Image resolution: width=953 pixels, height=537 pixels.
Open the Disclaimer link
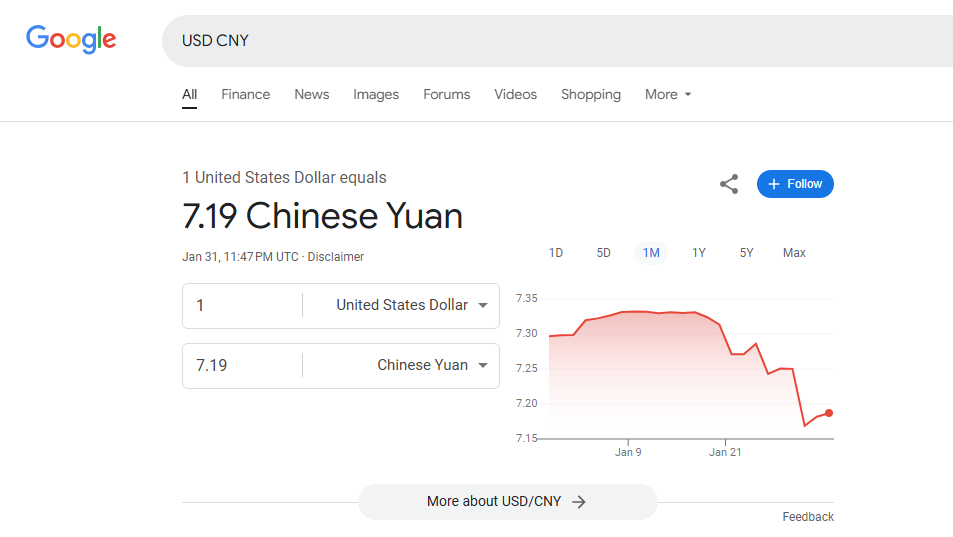coord(336,257)
